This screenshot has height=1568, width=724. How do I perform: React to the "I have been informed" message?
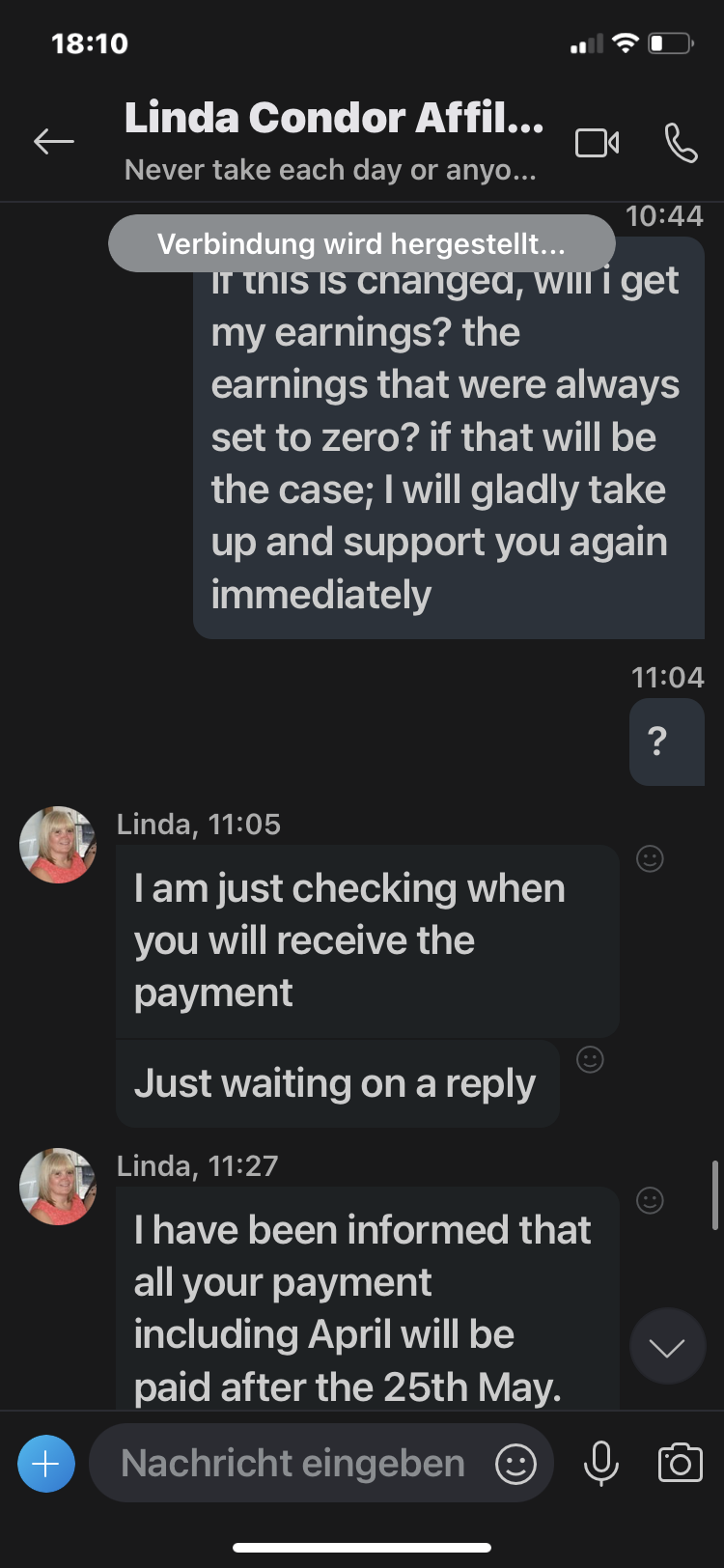click(x=651, y=1200)
